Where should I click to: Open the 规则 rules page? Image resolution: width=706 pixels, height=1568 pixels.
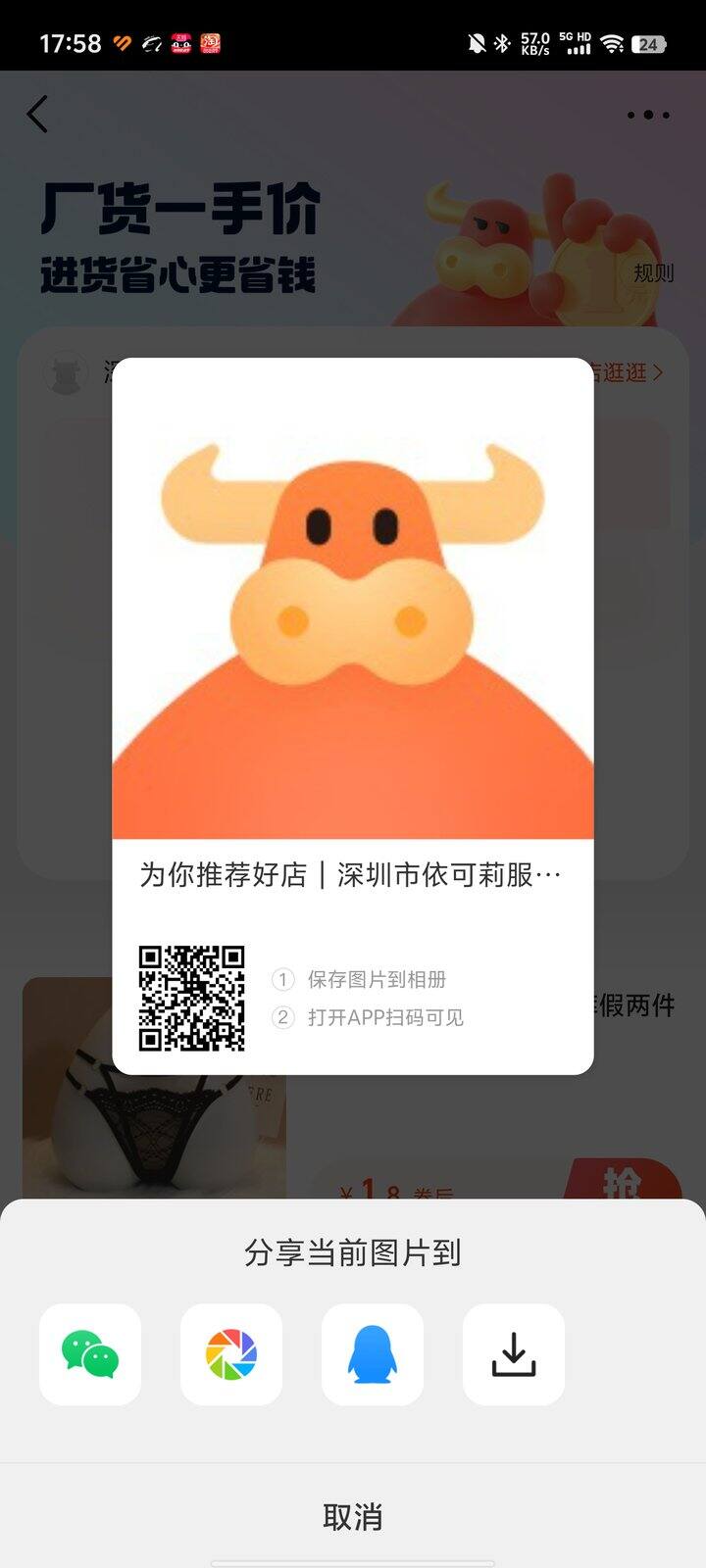(x=653, y=275)
